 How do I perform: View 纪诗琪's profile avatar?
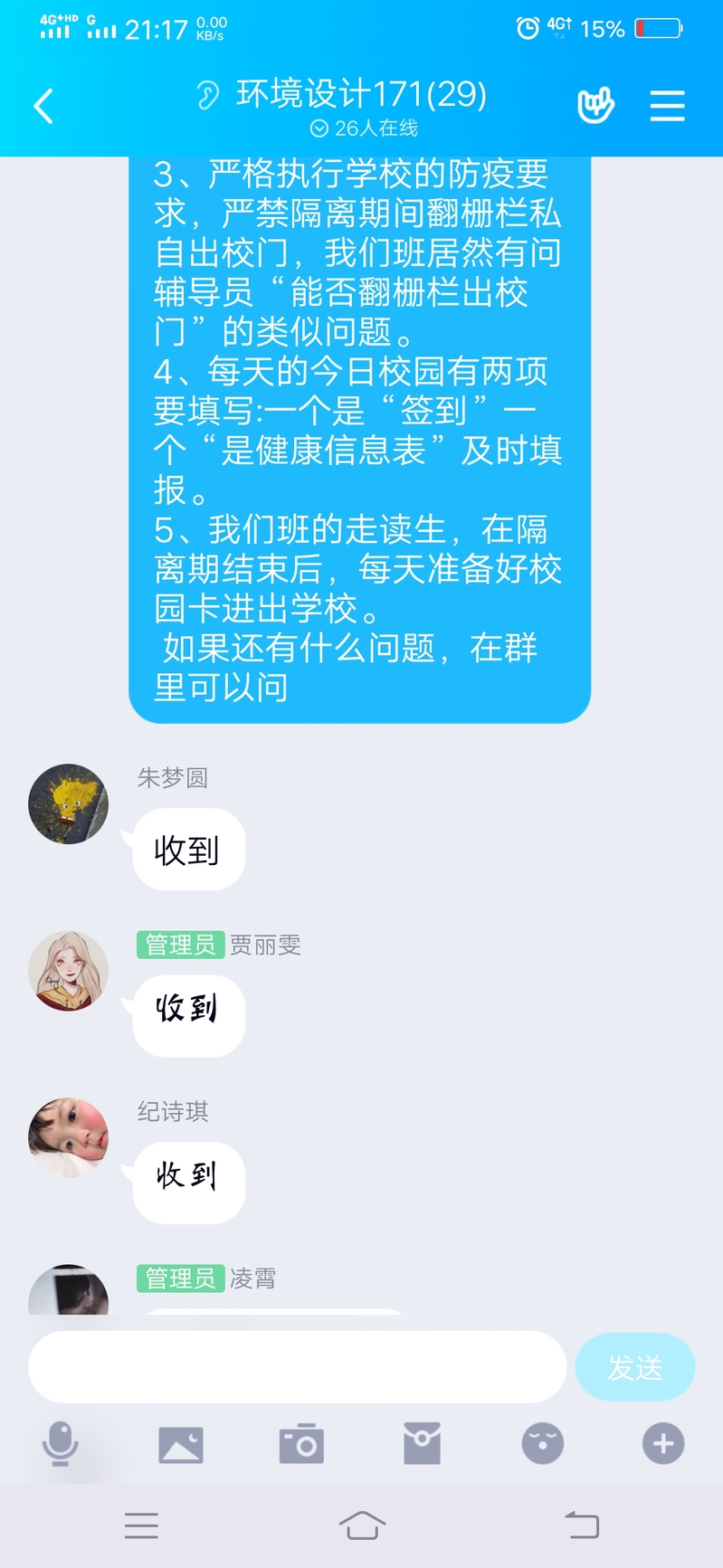(69, 1137)
